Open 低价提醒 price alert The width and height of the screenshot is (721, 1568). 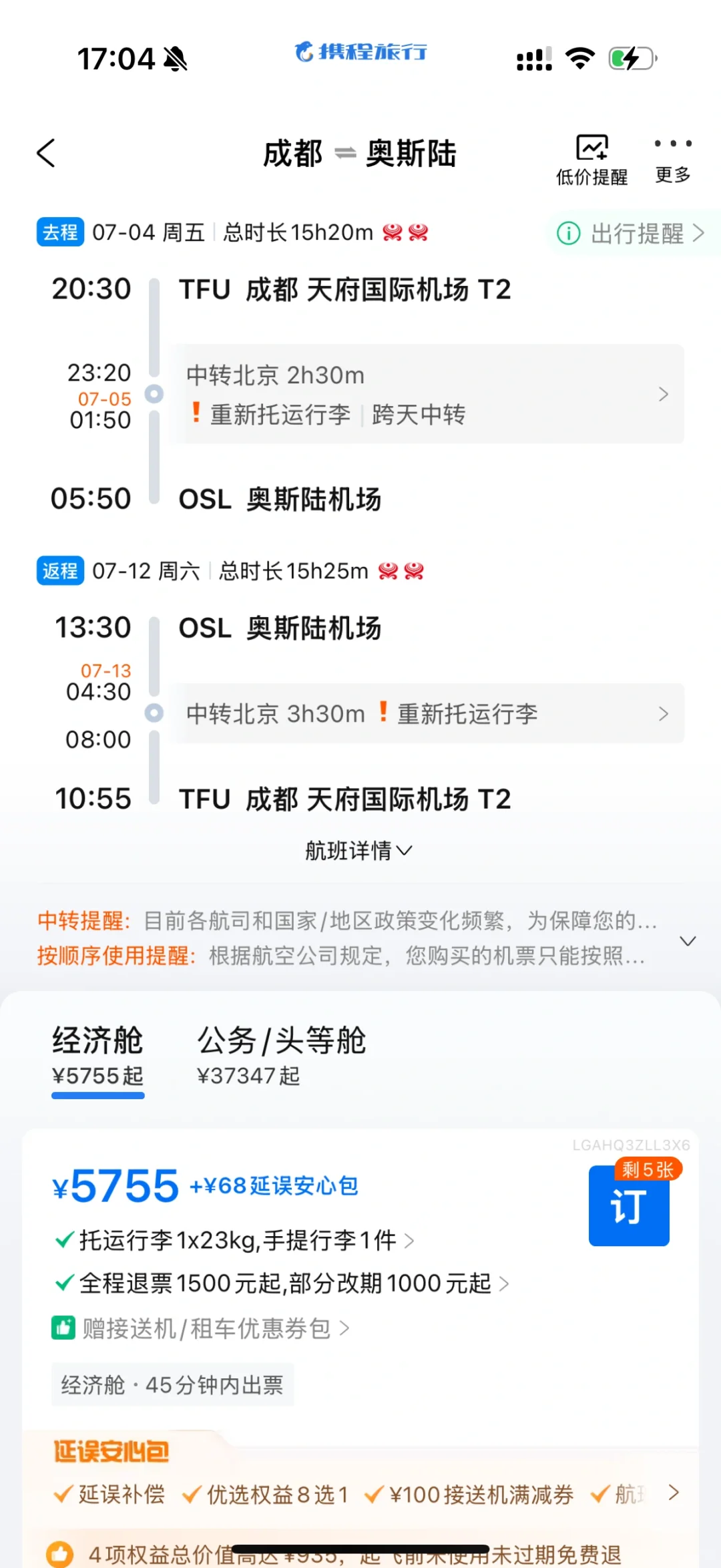pyautogui.click(x=591, y=160)
